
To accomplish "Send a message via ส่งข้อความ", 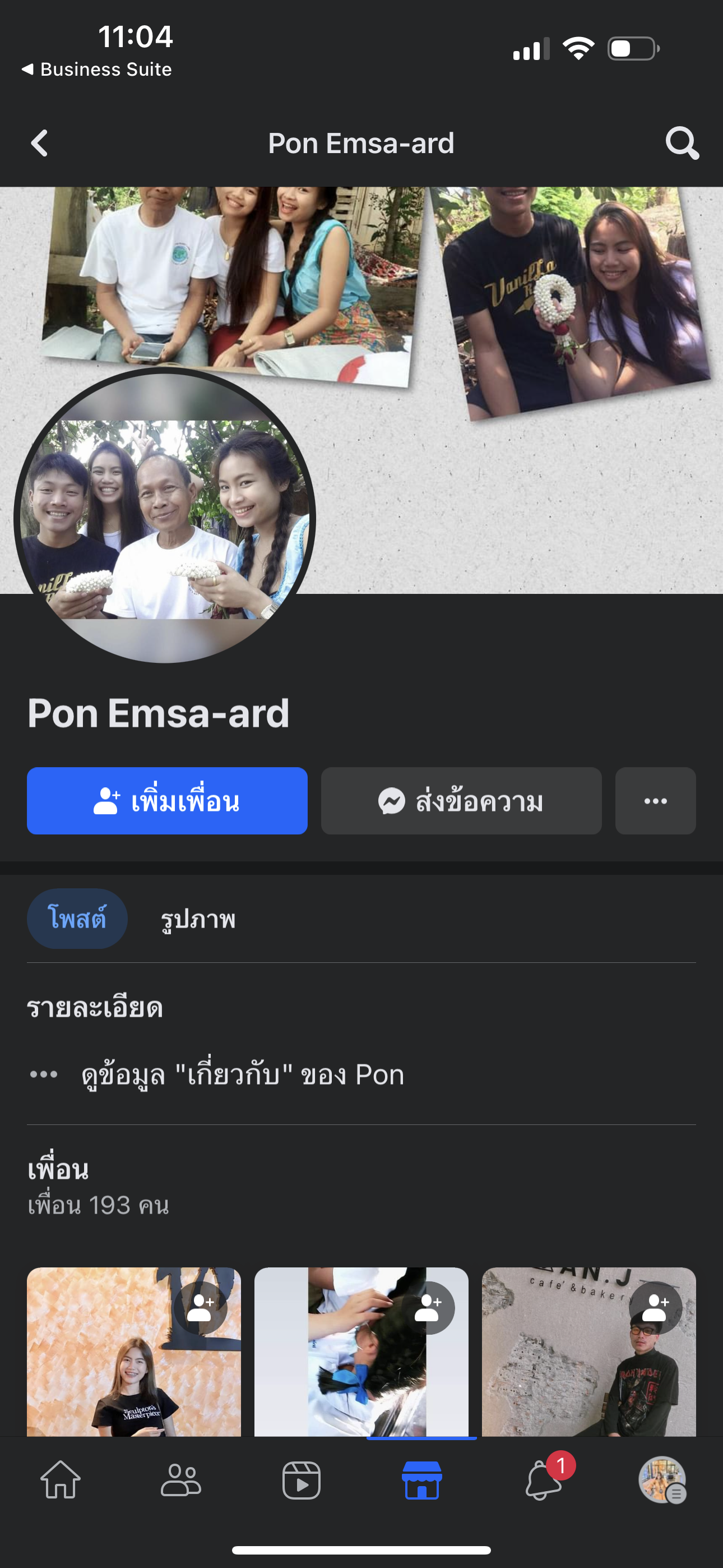I will 461,800.
